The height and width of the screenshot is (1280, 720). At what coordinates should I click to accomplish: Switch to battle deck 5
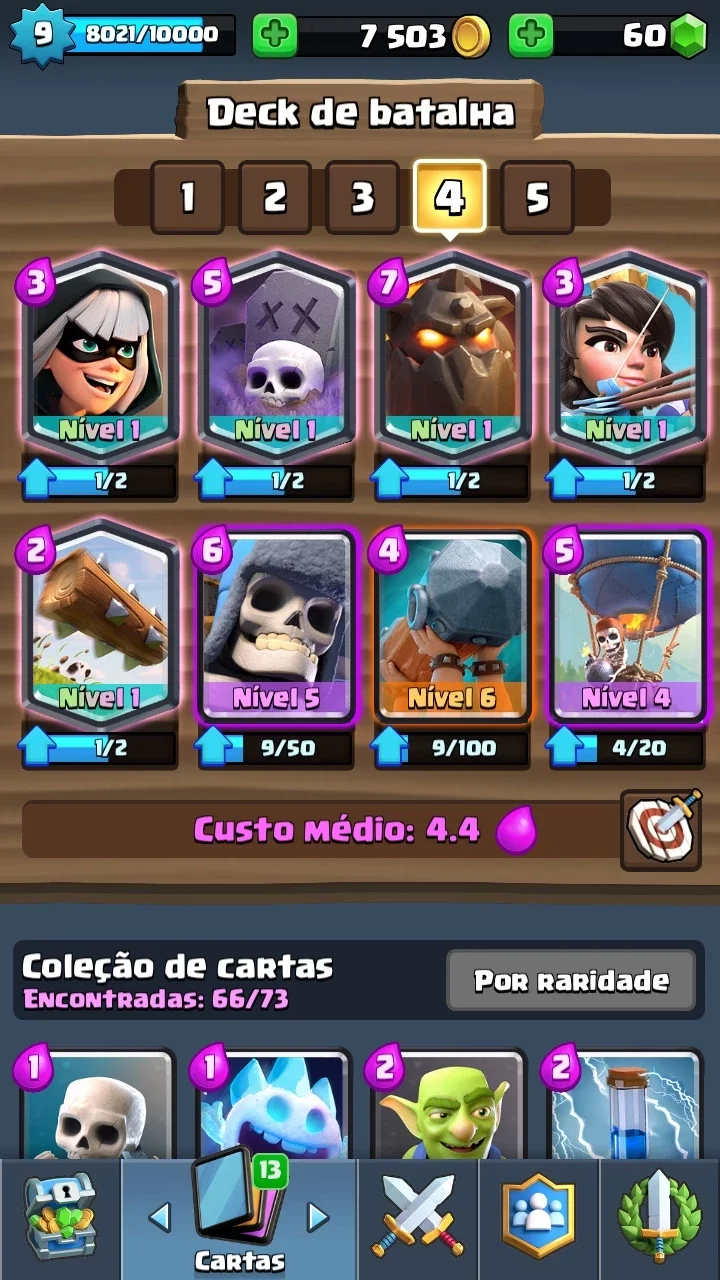point(538,197)
